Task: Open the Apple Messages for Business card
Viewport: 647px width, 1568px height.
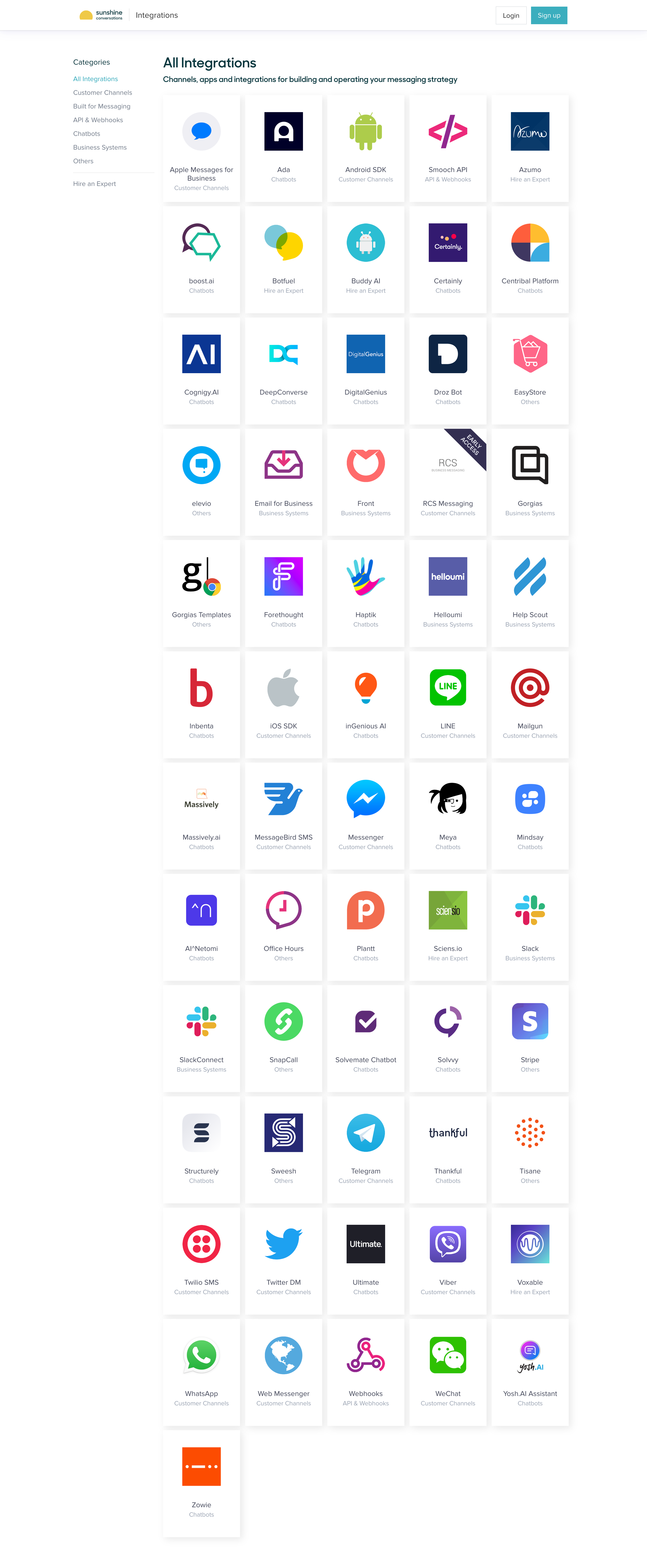Action: click(x=201, y=148)
